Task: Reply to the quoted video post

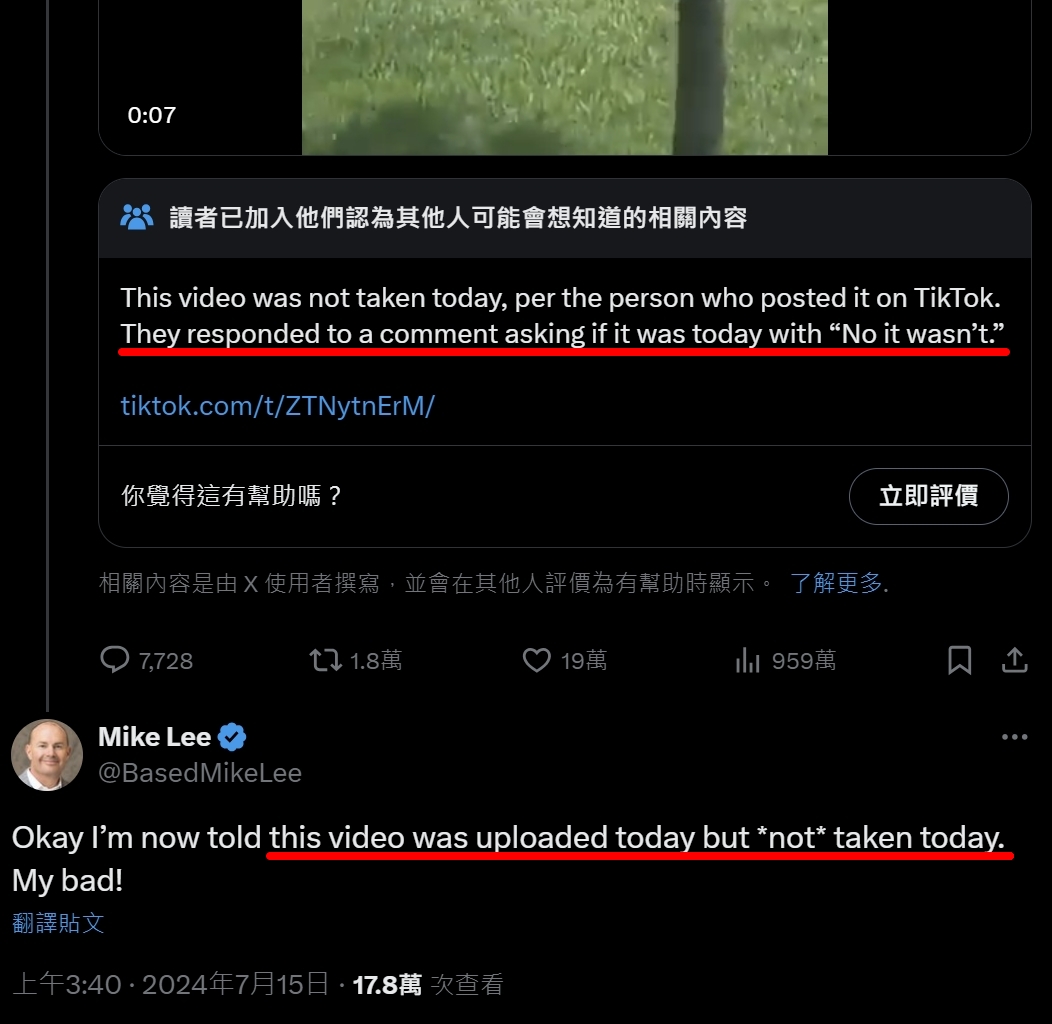Action: pos(116,660)
